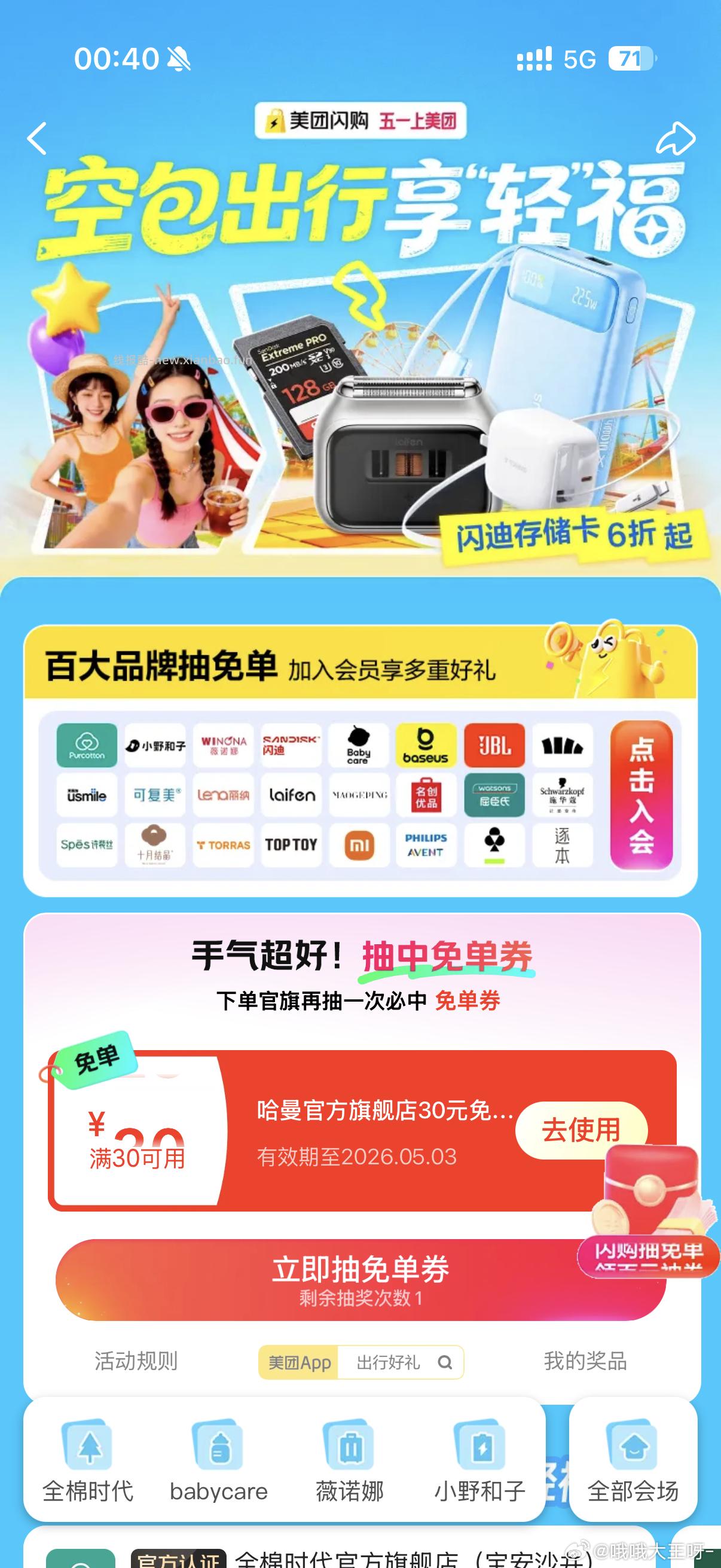Select the Baseus brand icon
This screenshot has width=721, height=1568.
[426, 746]
